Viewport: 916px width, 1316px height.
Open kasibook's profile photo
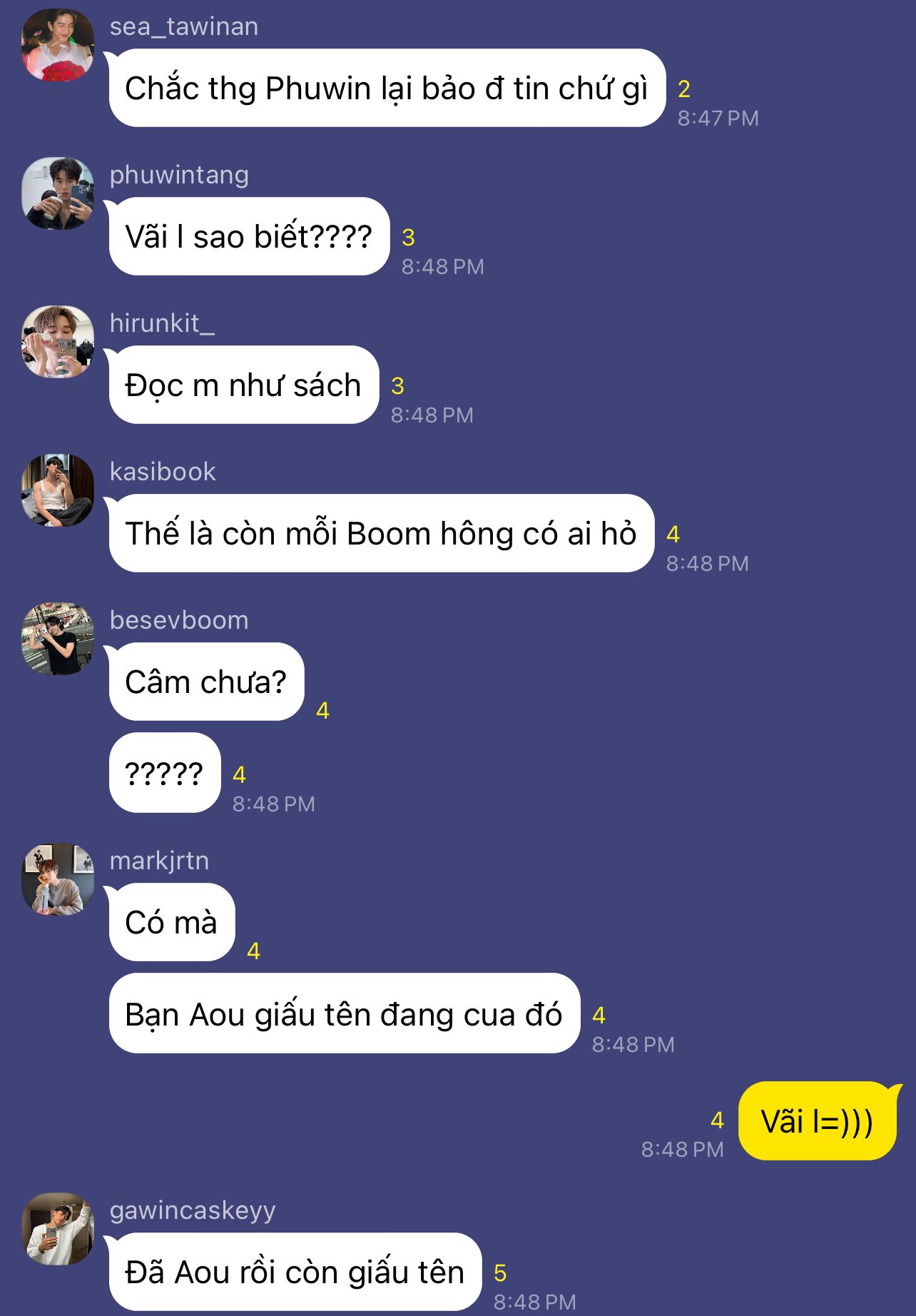click(x=58, y=490)
